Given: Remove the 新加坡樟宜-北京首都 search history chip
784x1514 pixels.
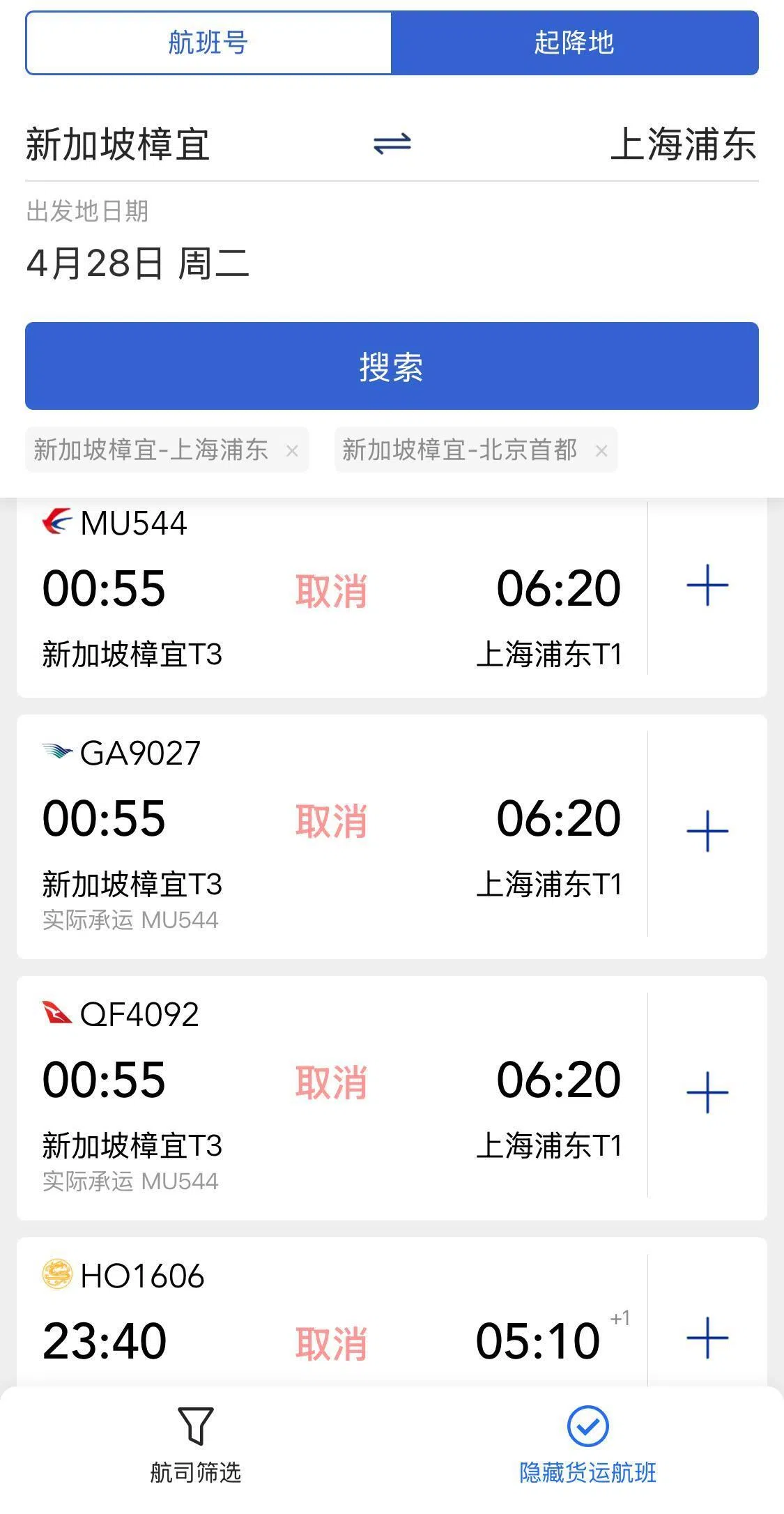Looking at the screenshot, I should pyautogui.click(x=602, y=451).
